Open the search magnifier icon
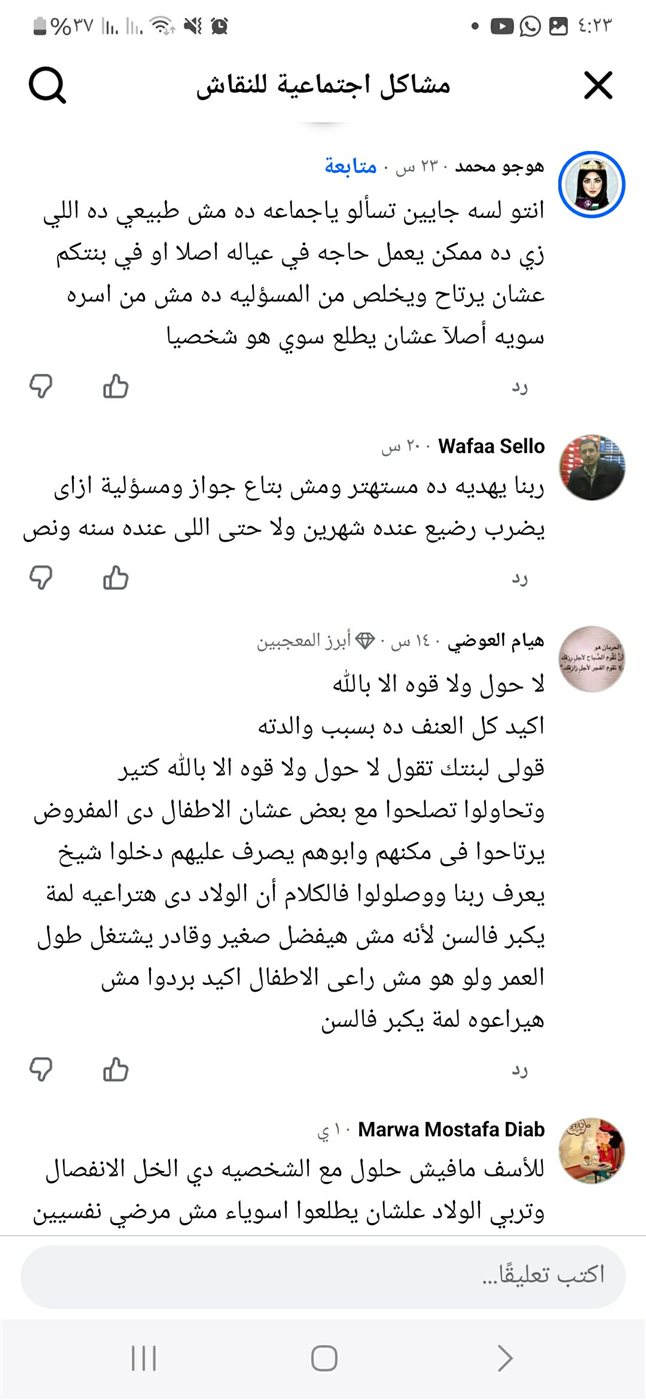 click(47, 86)
